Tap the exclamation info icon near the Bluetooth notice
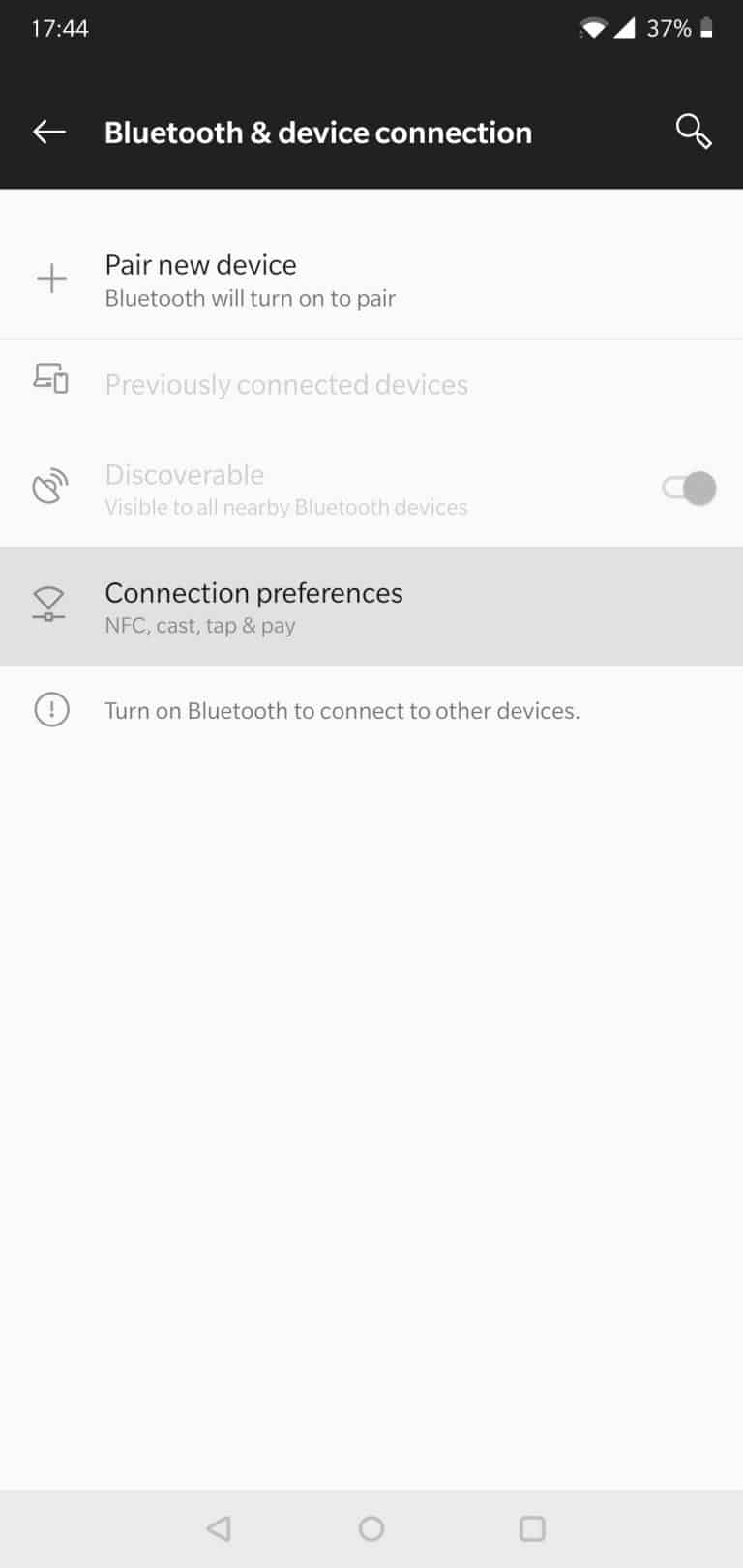 pyautogui.click(x=48, y=709)
